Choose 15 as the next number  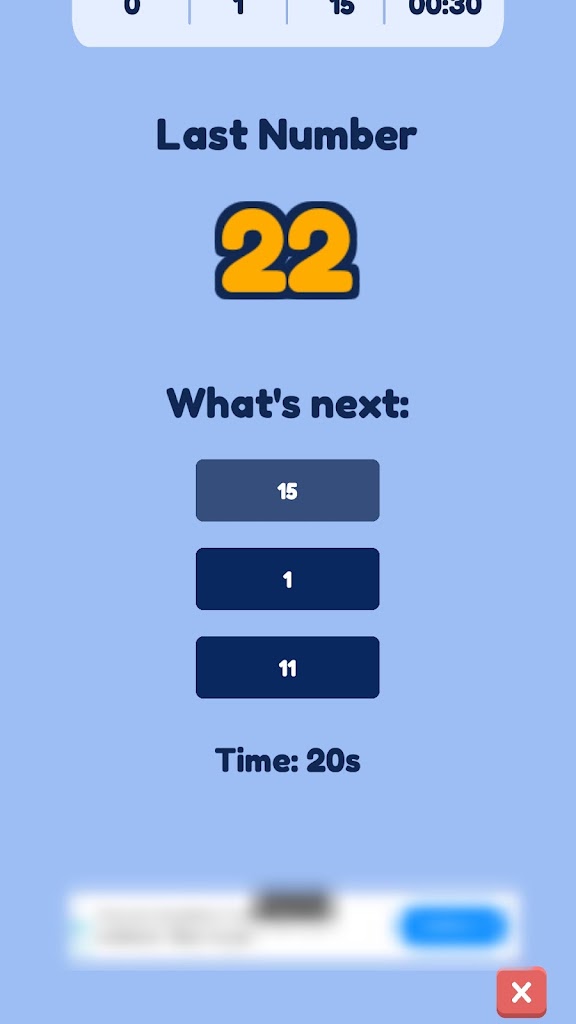point(287,490)
